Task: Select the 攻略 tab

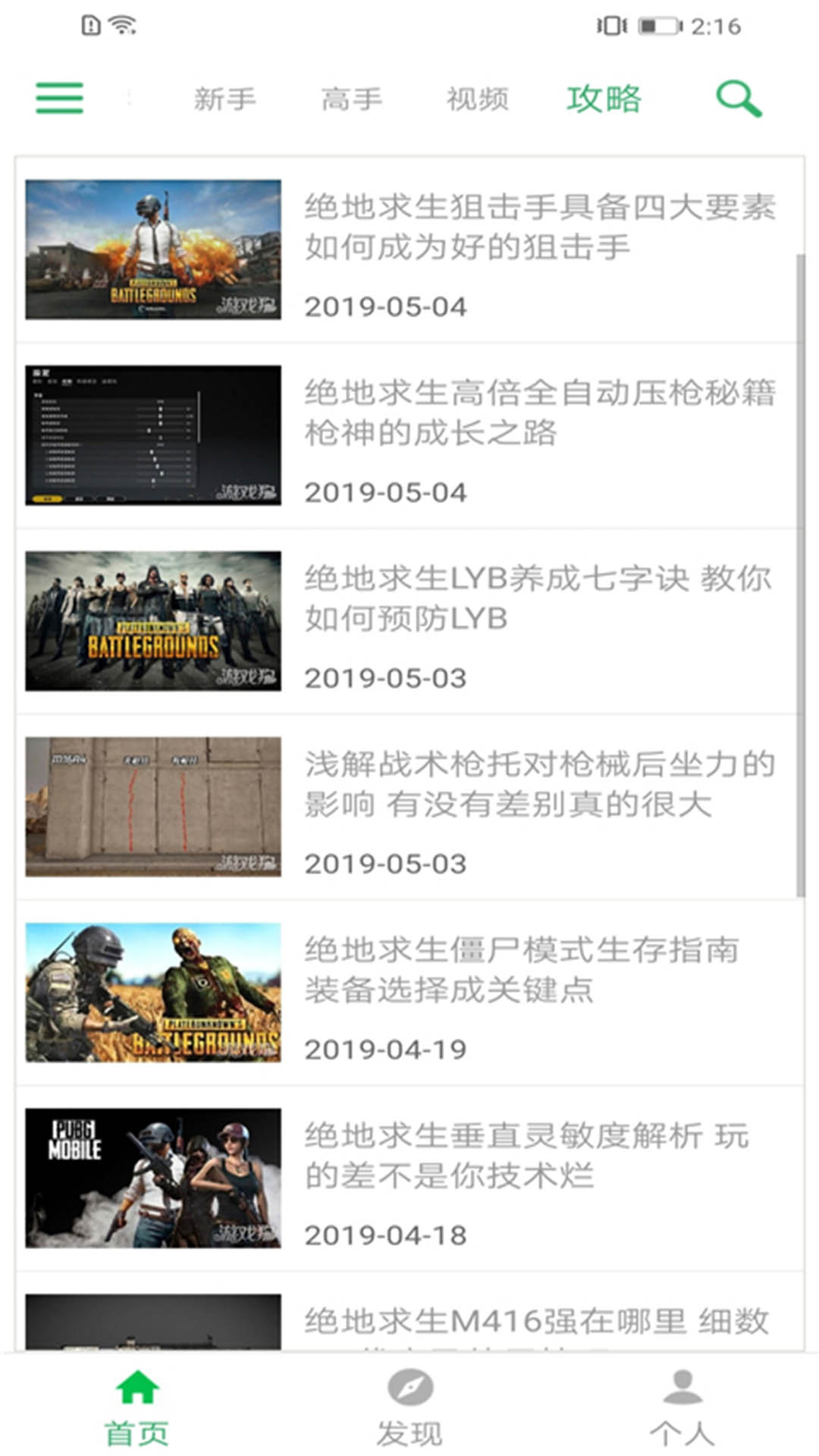Action: (604, 99)
